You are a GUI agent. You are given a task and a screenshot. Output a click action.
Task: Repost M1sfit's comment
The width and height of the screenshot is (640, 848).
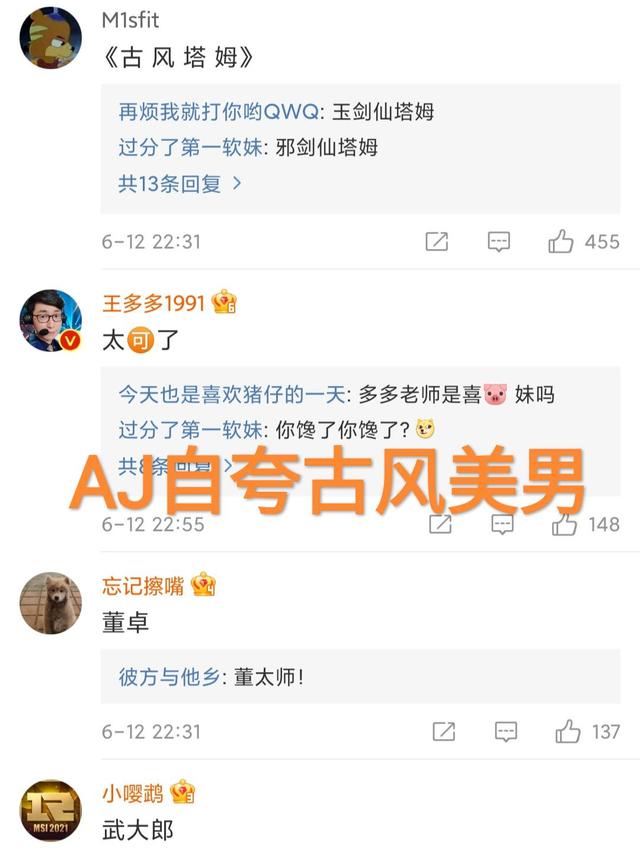(x=437, y=242)
